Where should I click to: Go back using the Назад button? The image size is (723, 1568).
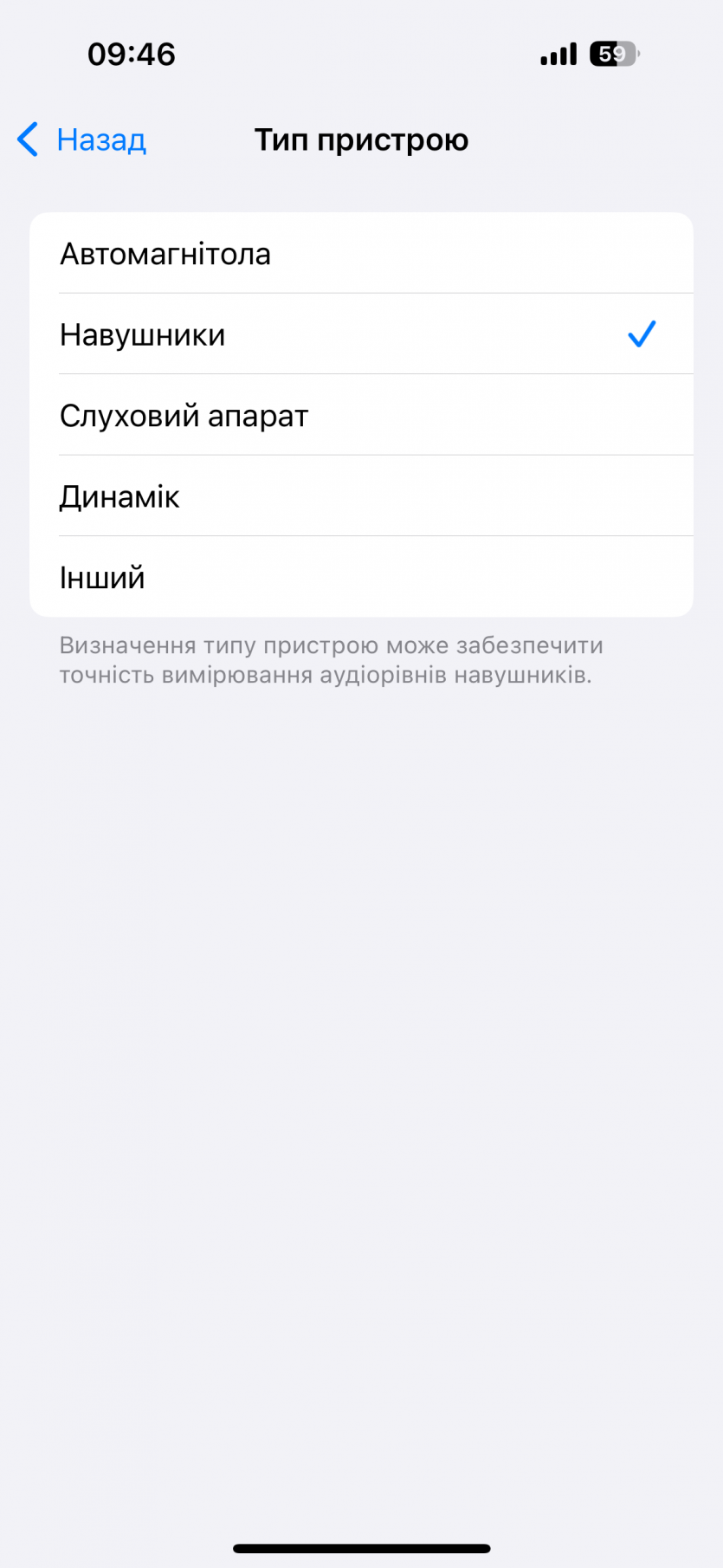pyautogui.click(x=83, y=139)
